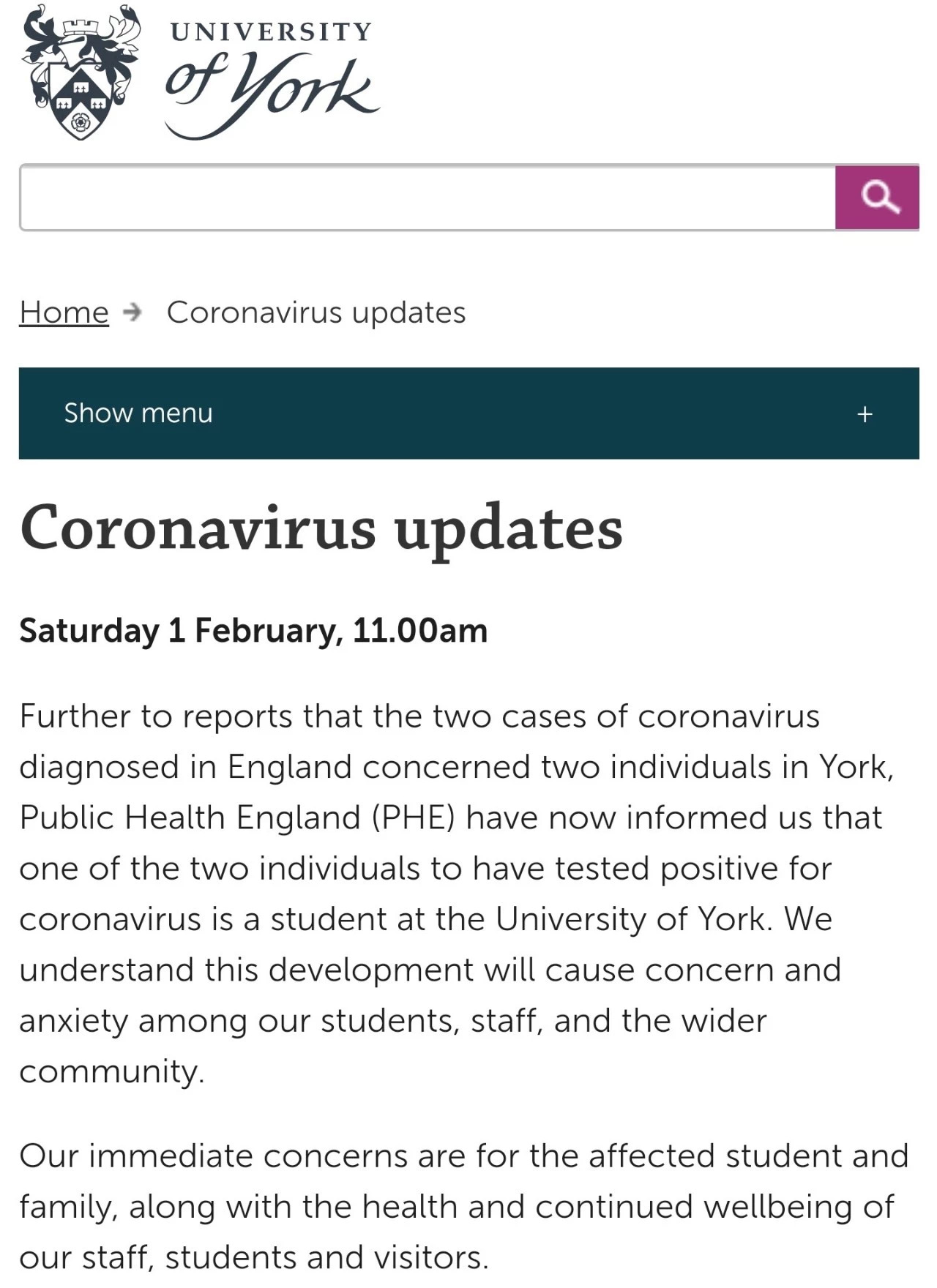This screenshot has width=937, height=1288.
Task: Open the Home breadcrumb link
Action: click(x=64, y=312)
